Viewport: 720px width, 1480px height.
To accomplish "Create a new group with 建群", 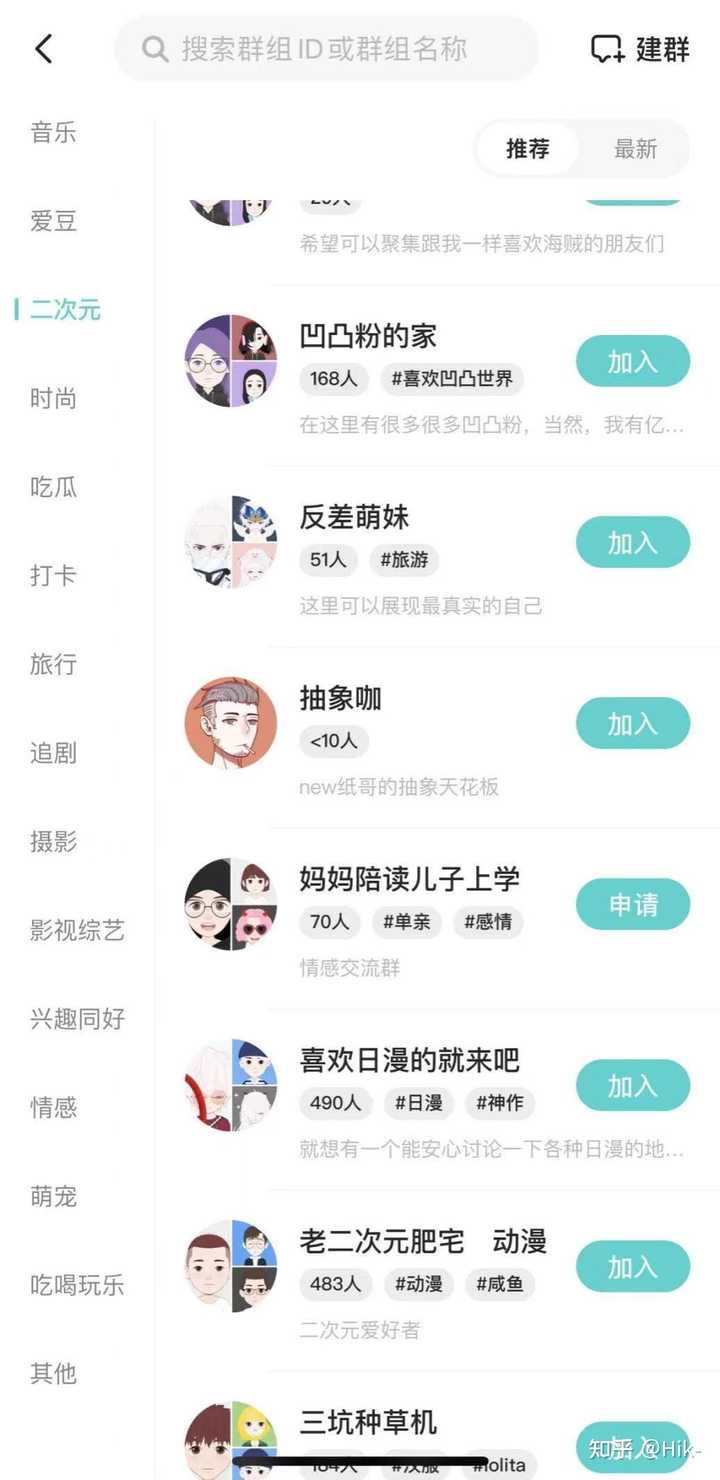I will pos(640,48).
